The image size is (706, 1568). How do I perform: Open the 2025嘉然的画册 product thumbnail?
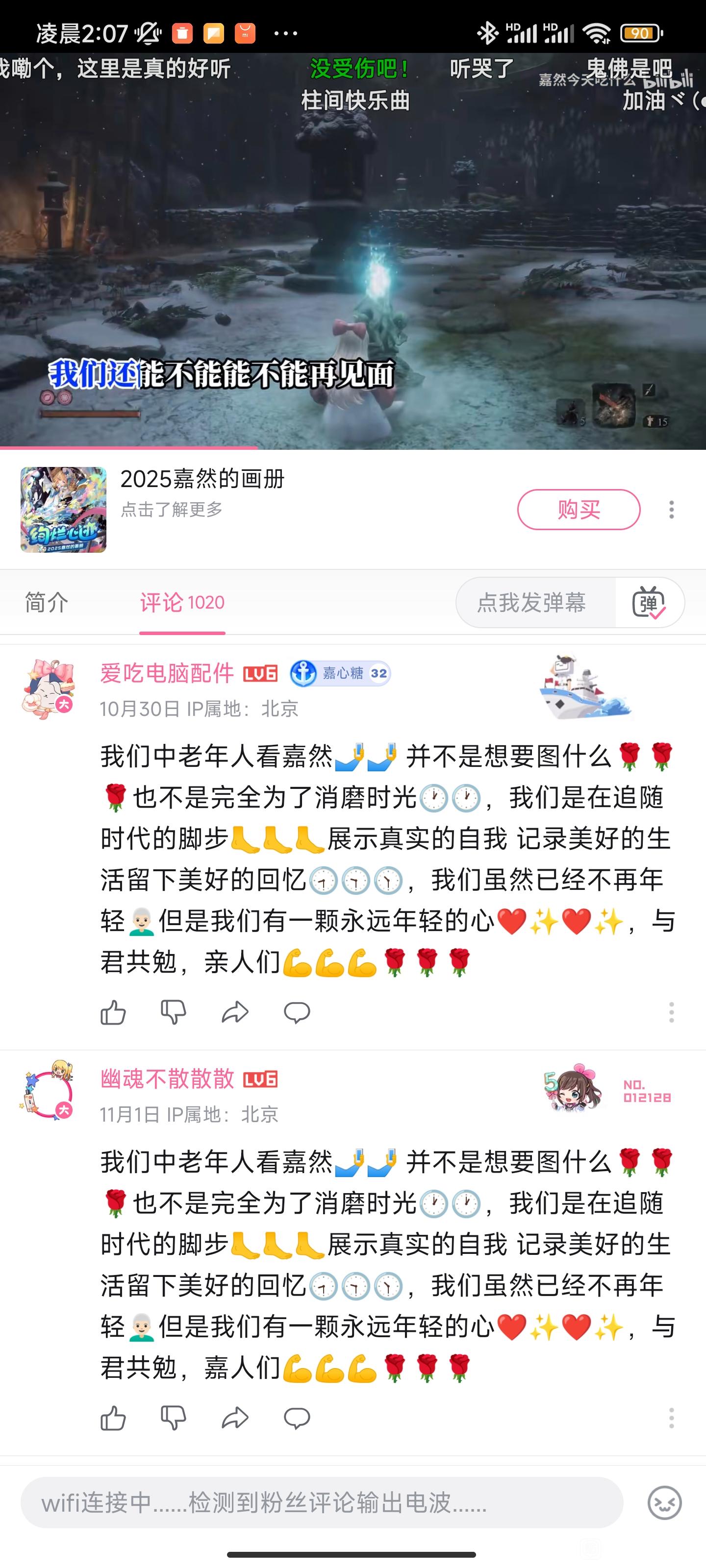click(63, 510)
